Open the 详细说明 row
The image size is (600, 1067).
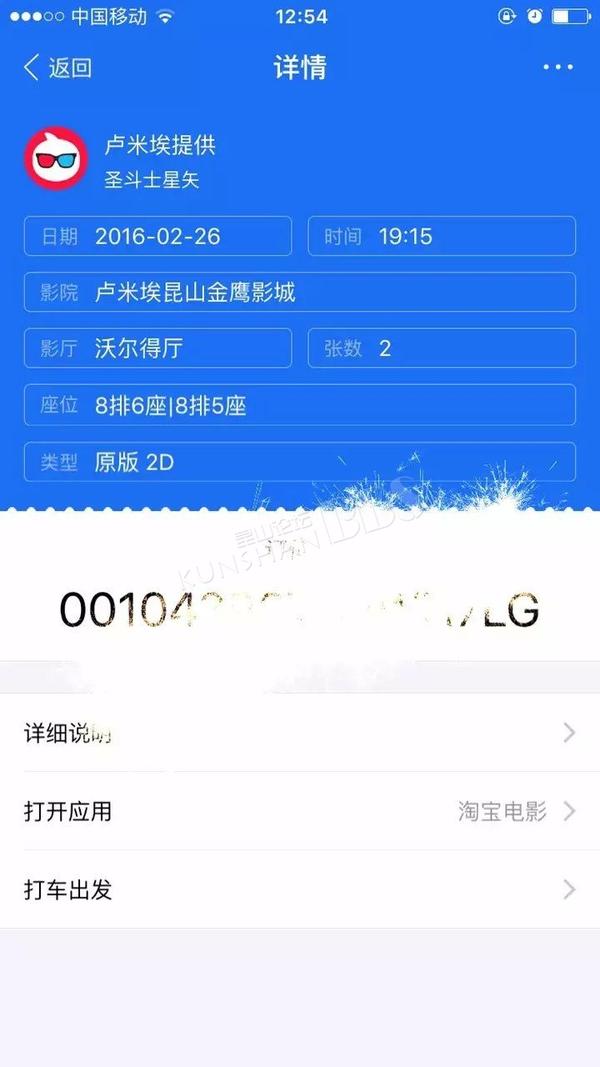(300, 733)
